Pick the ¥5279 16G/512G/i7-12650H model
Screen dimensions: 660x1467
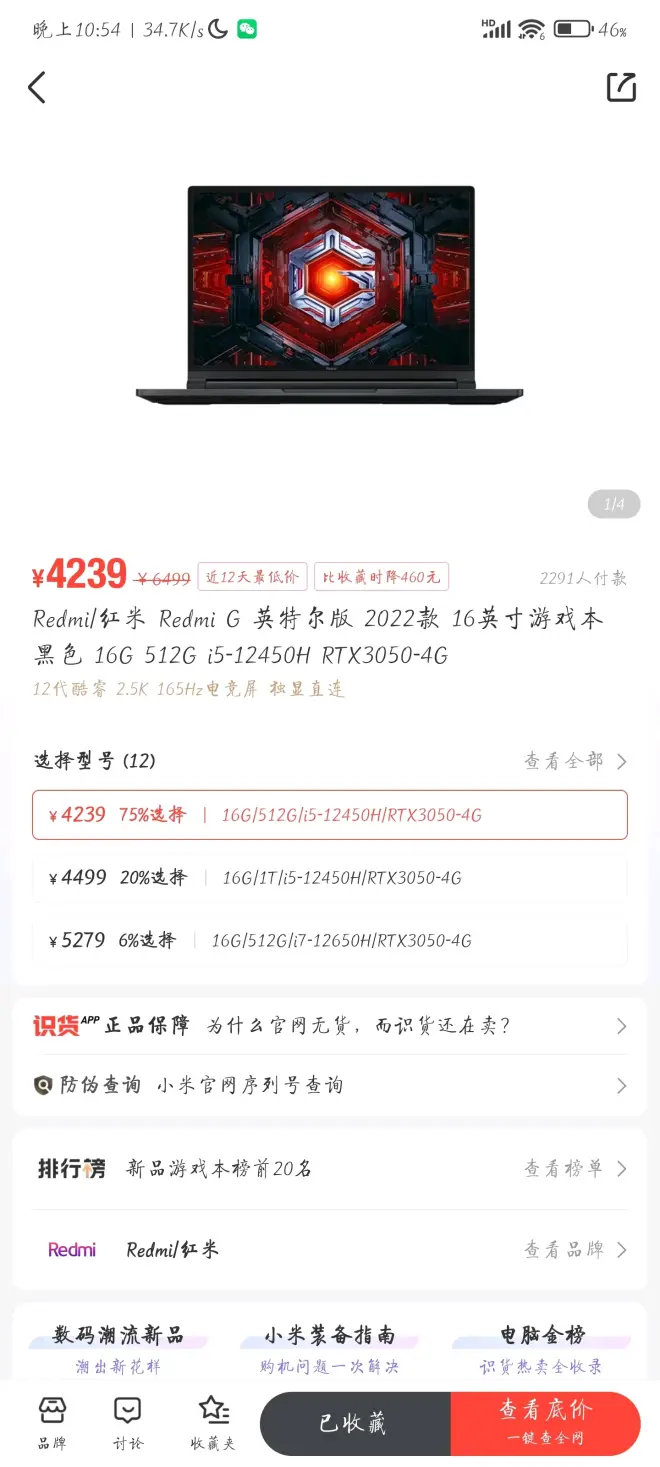[x=330, y=940]
